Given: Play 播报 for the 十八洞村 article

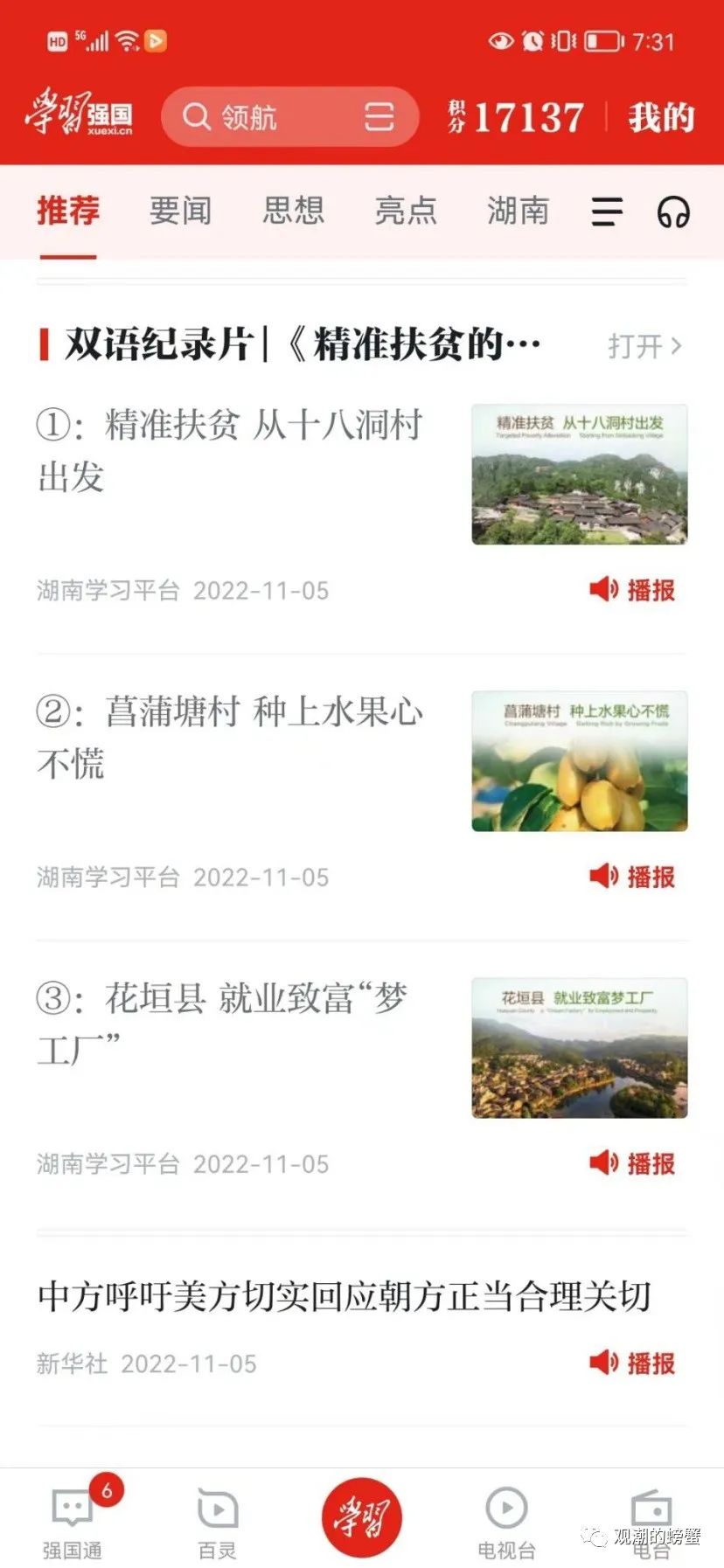Looking at the screenshot, I should pyautogui.click(x=634, y=590).
